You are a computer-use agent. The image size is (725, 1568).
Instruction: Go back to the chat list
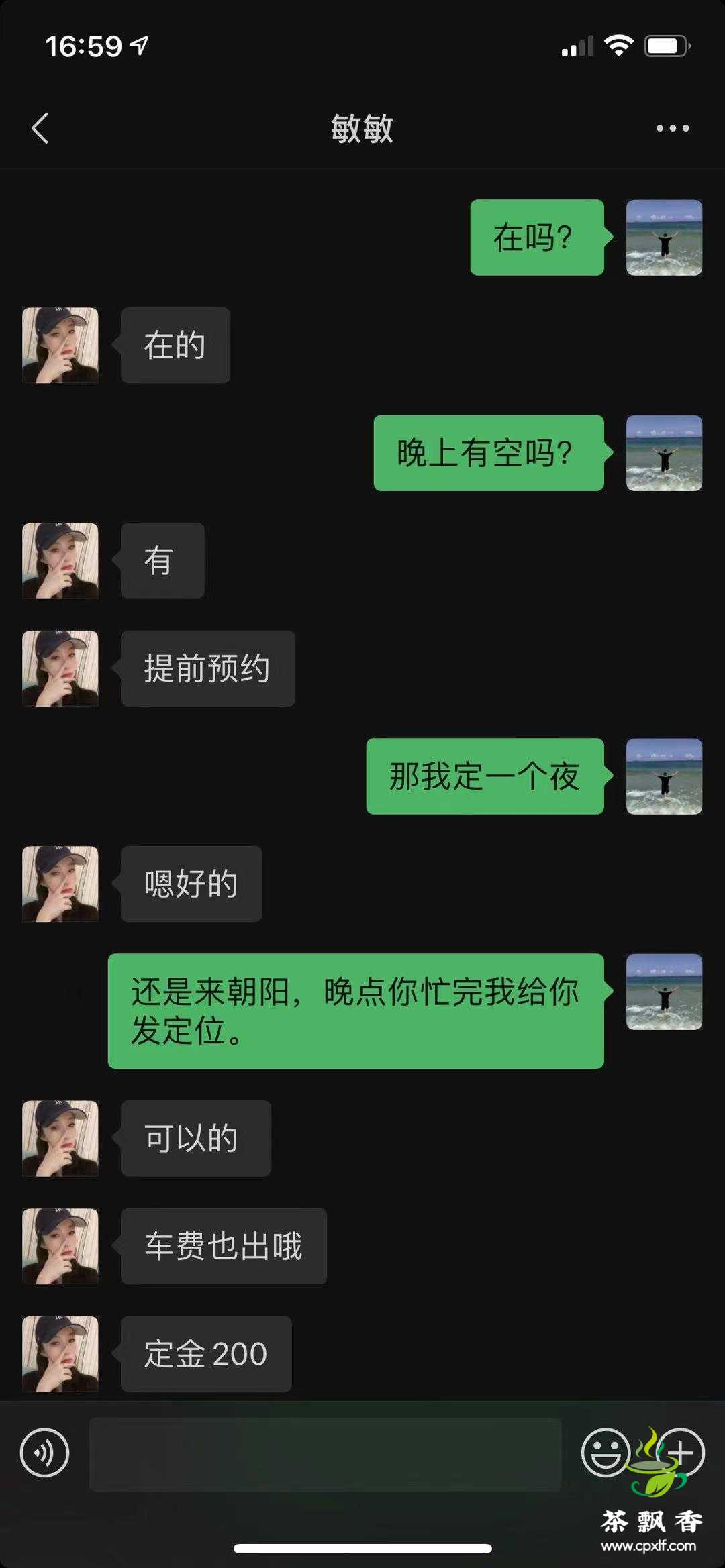40,128
